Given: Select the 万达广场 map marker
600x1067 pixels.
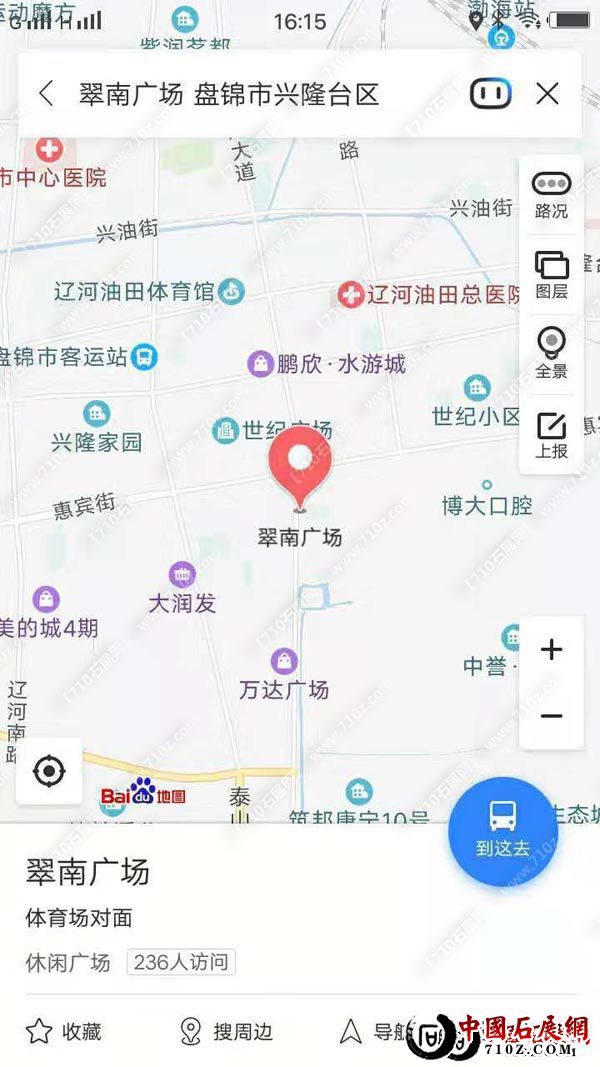Looking at the screenshot, I should (x=284, y=662).
